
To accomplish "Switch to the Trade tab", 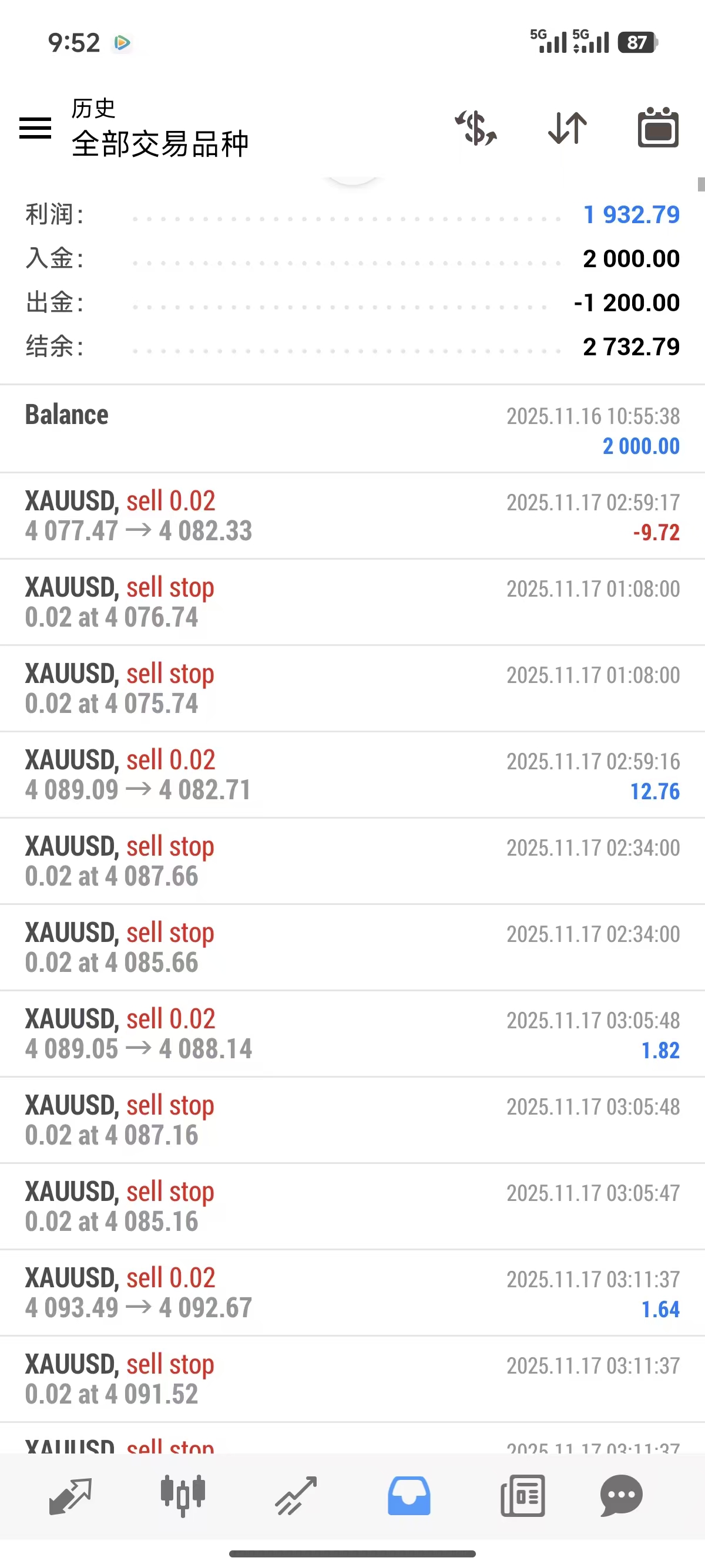I will [296, 1496].
